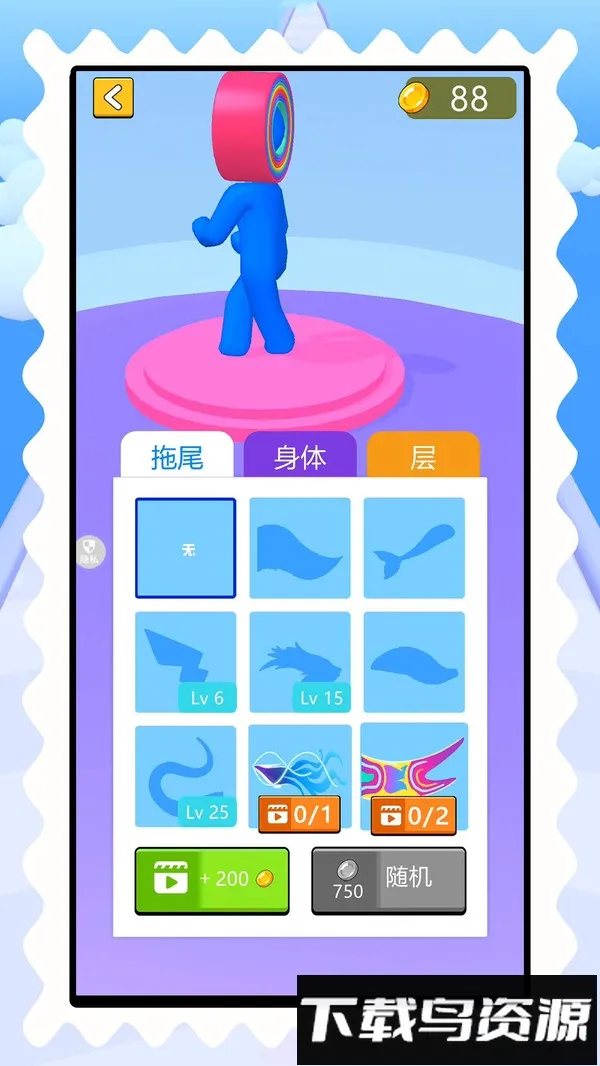Select the Lv 15 trail tile

tap(300, 662)
